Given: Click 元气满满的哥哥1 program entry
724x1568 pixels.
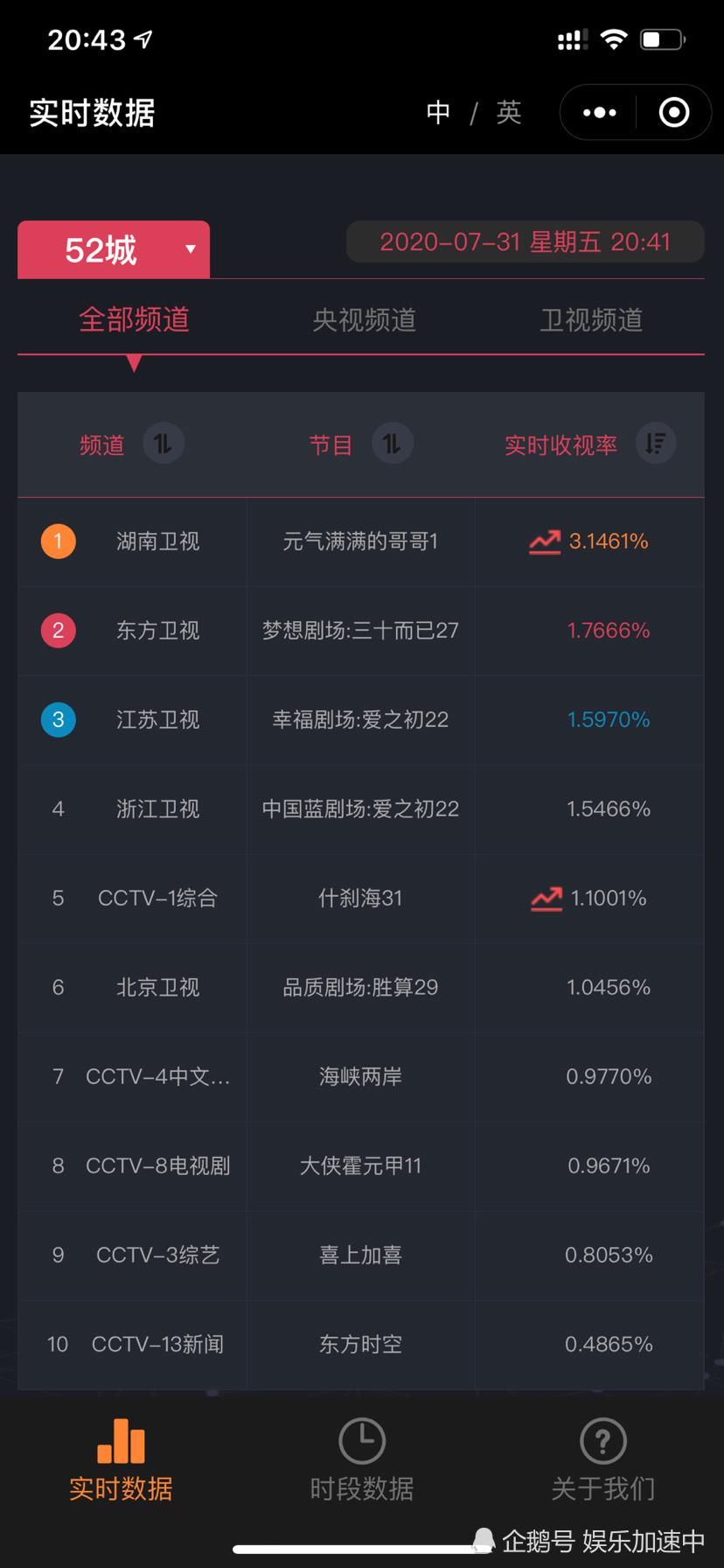Looking at the screenshot, I should point(359,542).
